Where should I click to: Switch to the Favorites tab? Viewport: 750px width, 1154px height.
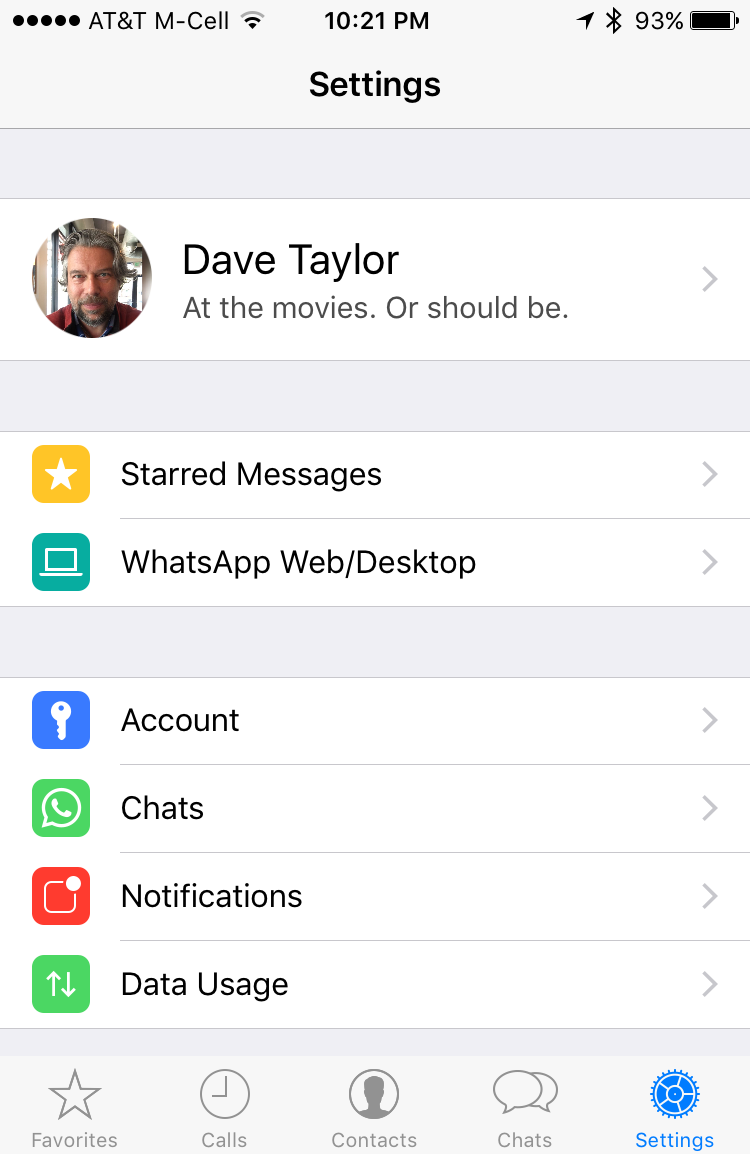pyautogui.click(x=75, y=1107)
